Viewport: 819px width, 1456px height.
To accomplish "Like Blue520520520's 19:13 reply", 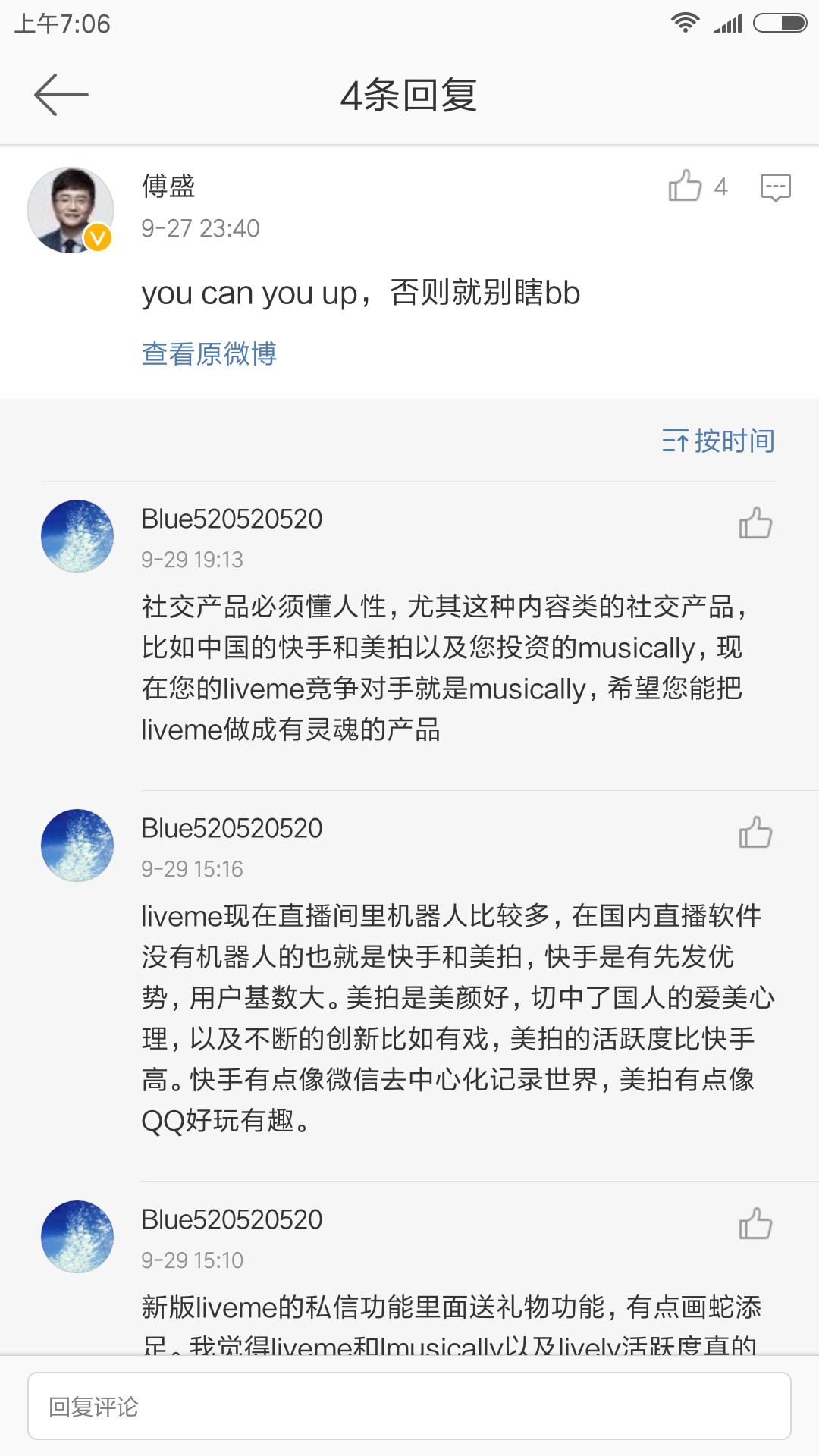I will click(755, 523).
